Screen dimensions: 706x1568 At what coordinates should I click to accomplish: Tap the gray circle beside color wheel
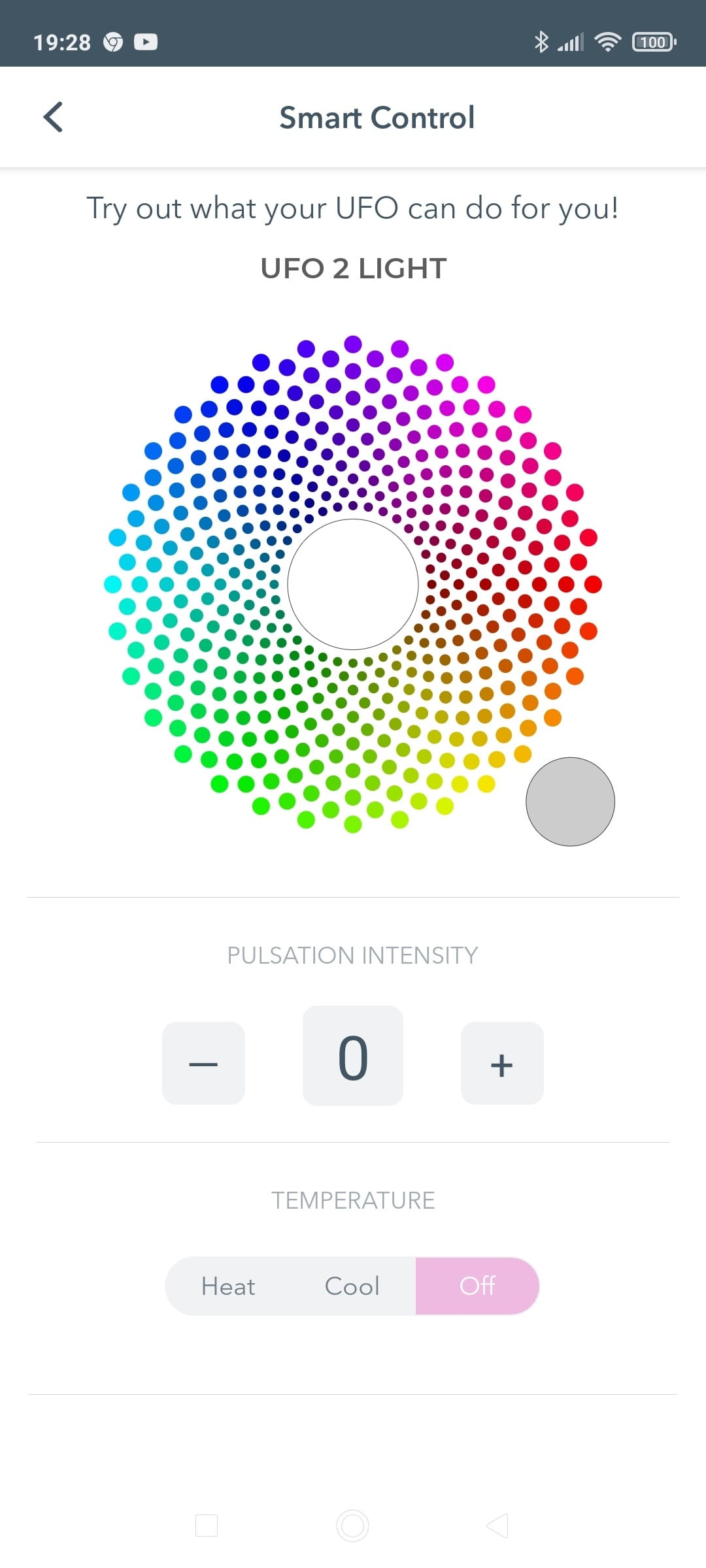tap(570, 802)
